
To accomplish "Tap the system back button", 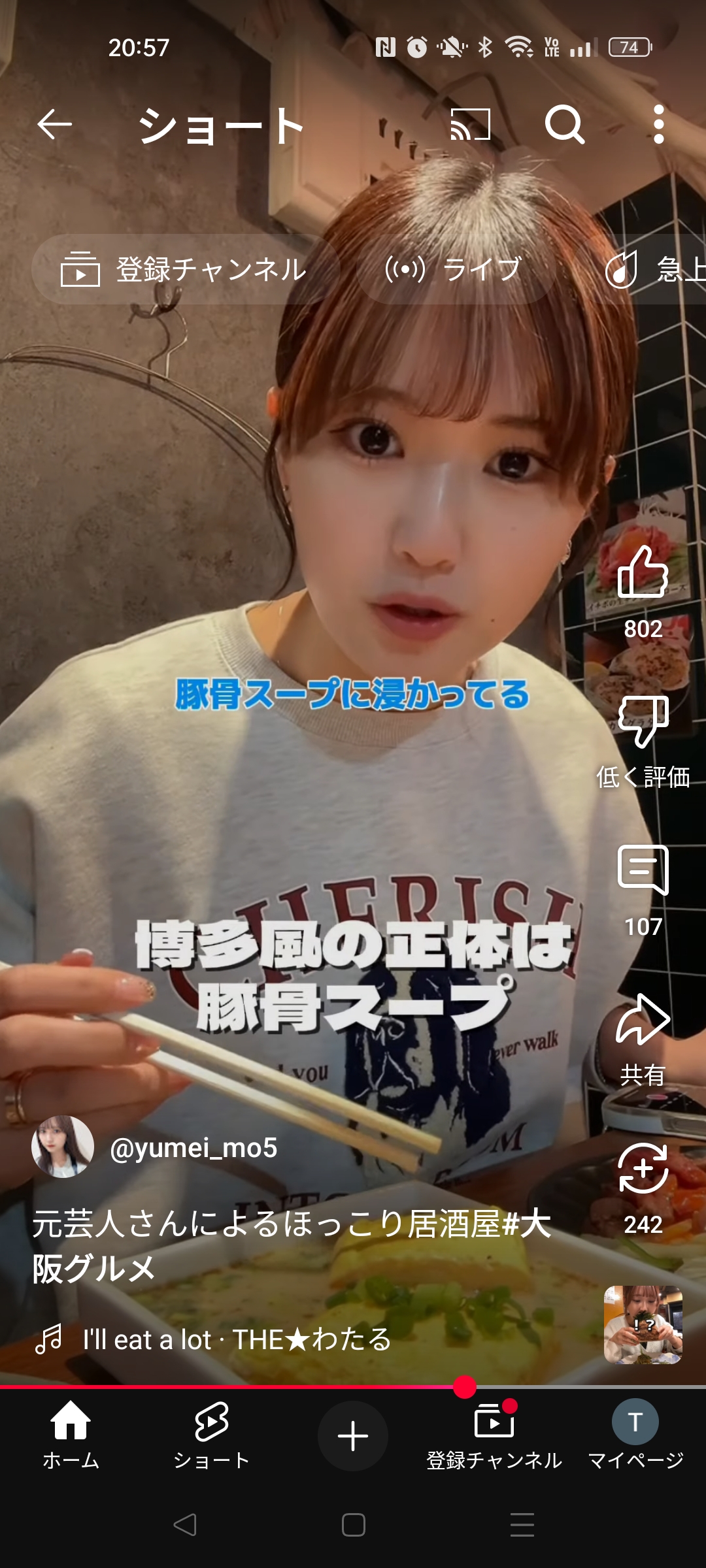I will click(185, 1525).
